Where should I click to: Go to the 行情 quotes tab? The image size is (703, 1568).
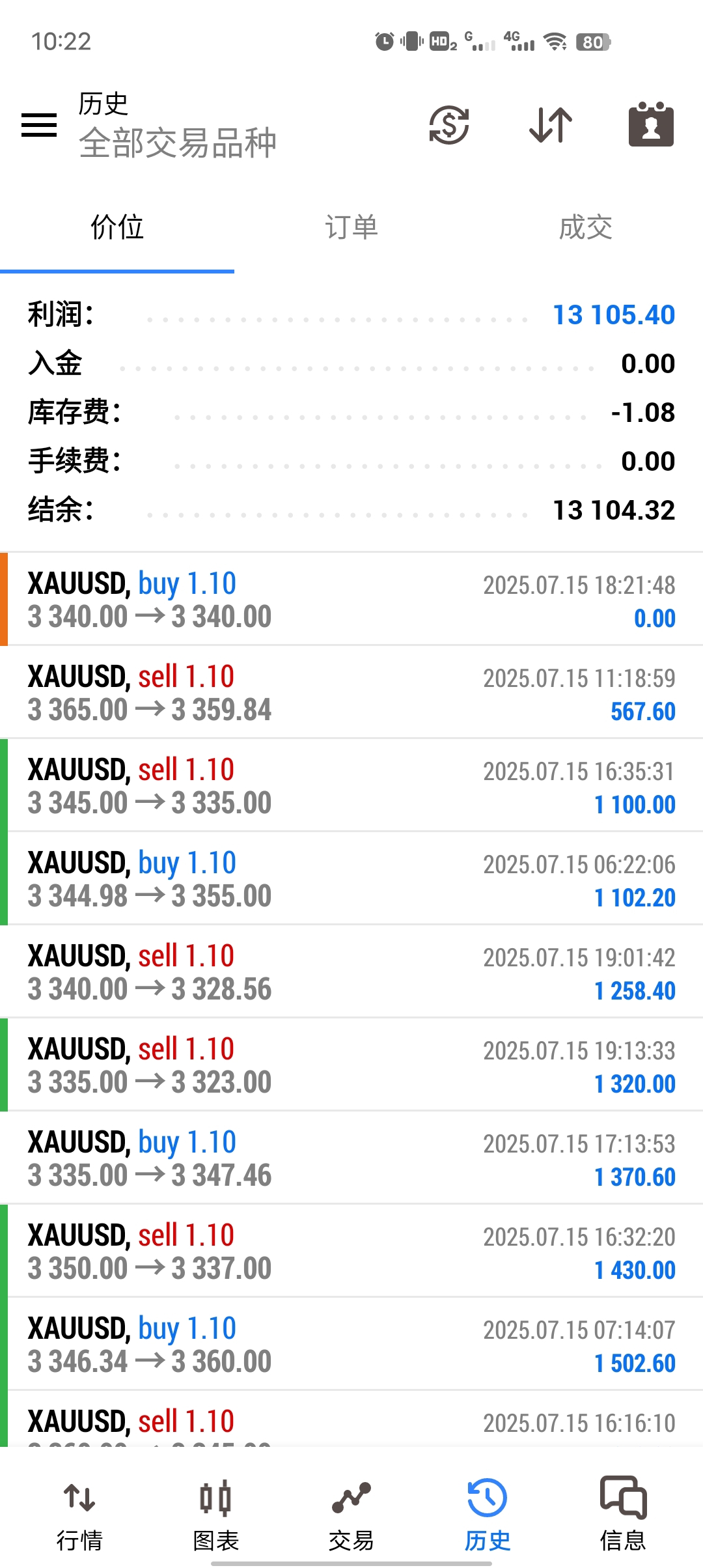(79, 1513)
